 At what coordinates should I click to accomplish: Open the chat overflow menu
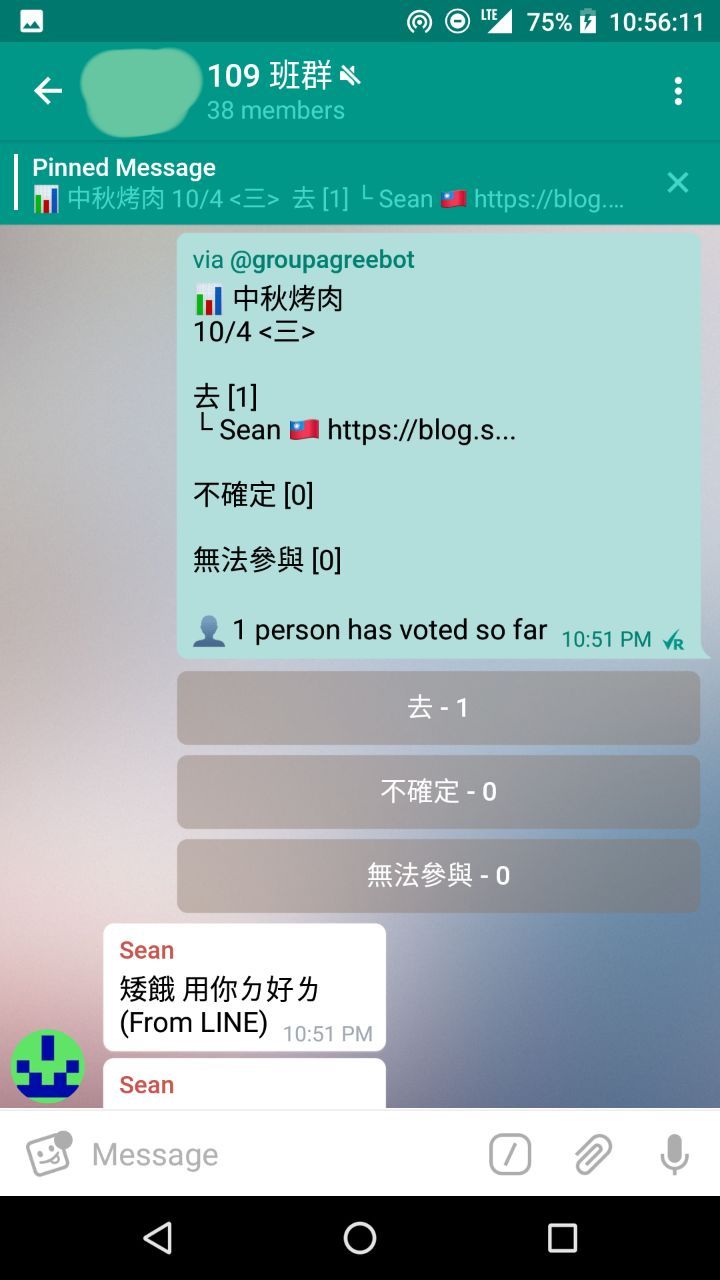(678, 92)
